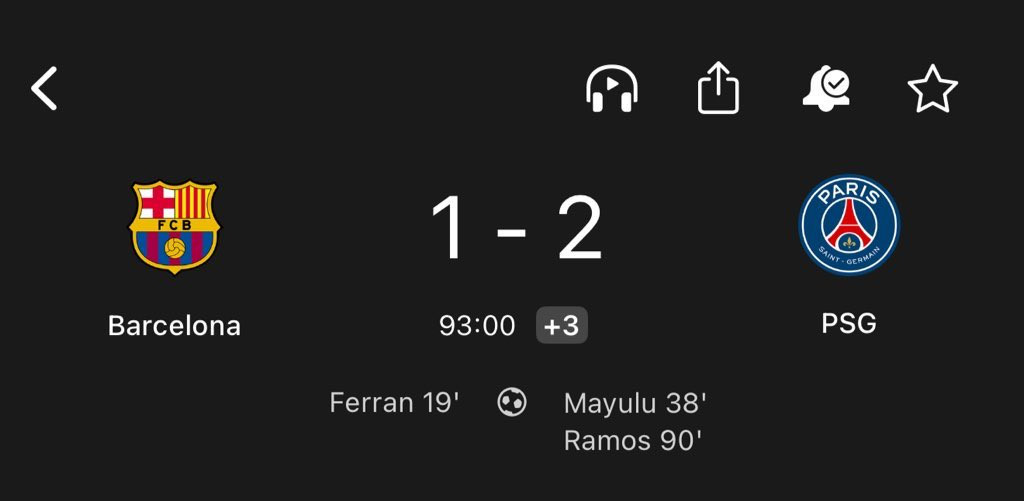The image size is (1024, 501).
Task: Go back using the back arrow
Action: point(44,89)
